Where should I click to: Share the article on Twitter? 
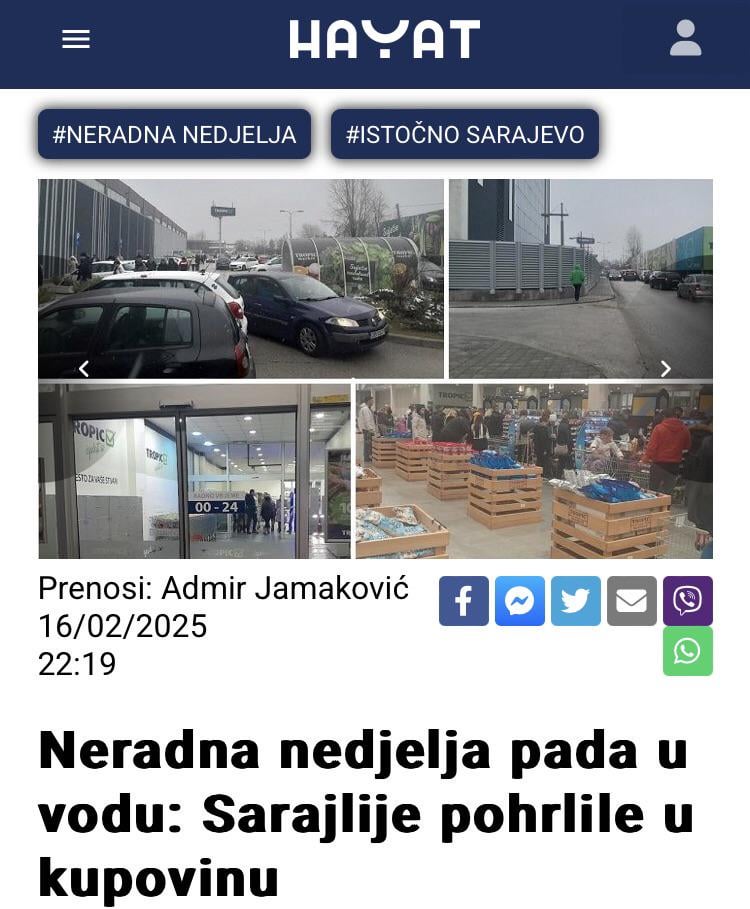(x=576, y=601)
